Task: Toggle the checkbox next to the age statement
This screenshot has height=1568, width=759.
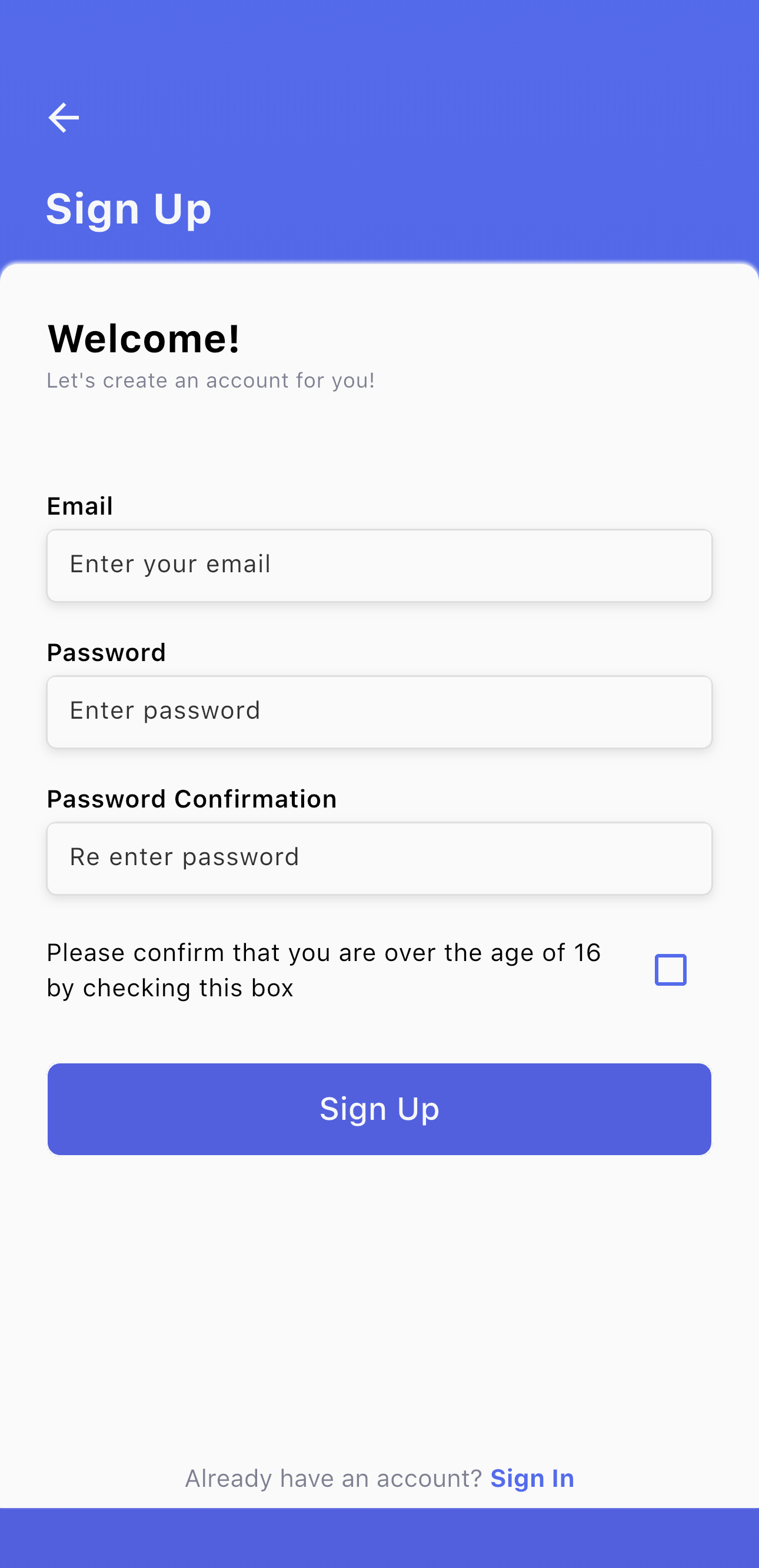Action: [x=671, y=970]
